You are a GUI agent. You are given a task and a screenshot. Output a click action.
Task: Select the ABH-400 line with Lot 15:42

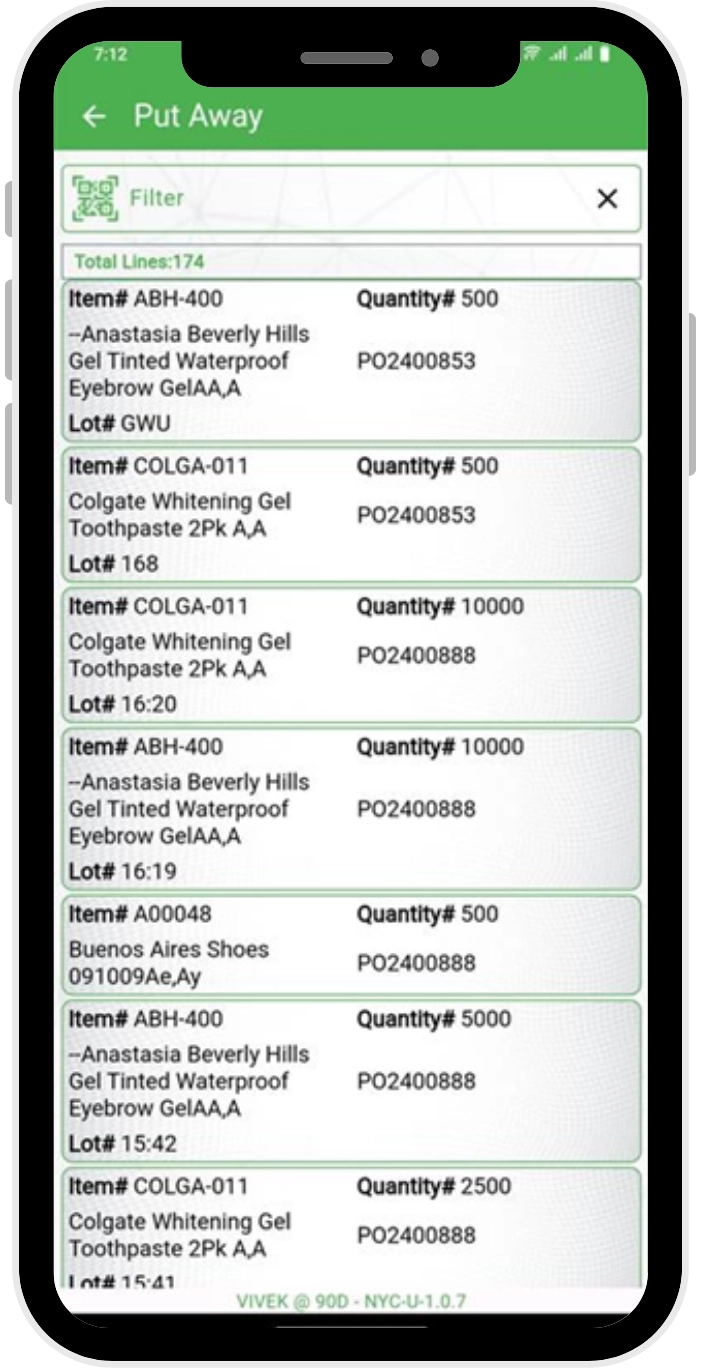(x=350, y=1081)
